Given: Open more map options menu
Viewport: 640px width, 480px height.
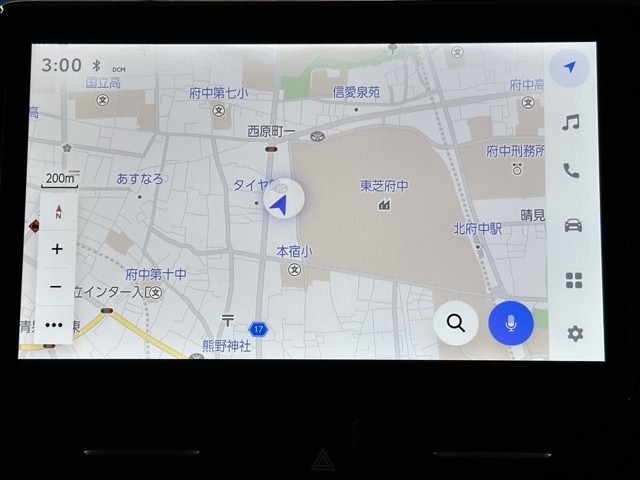Looking at the screenshot, I should (54, 325).
